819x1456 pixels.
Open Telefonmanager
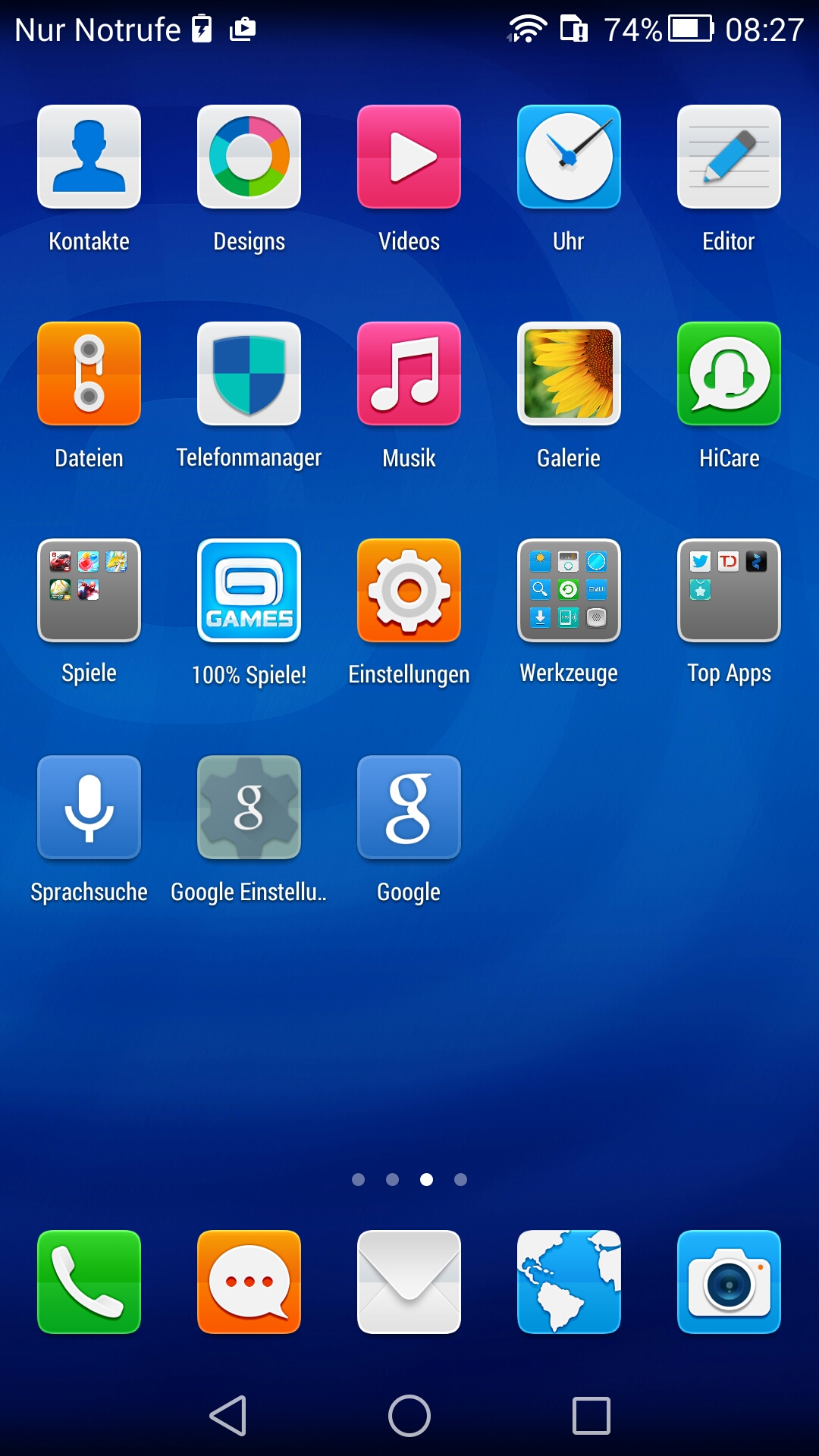point(249,374)
